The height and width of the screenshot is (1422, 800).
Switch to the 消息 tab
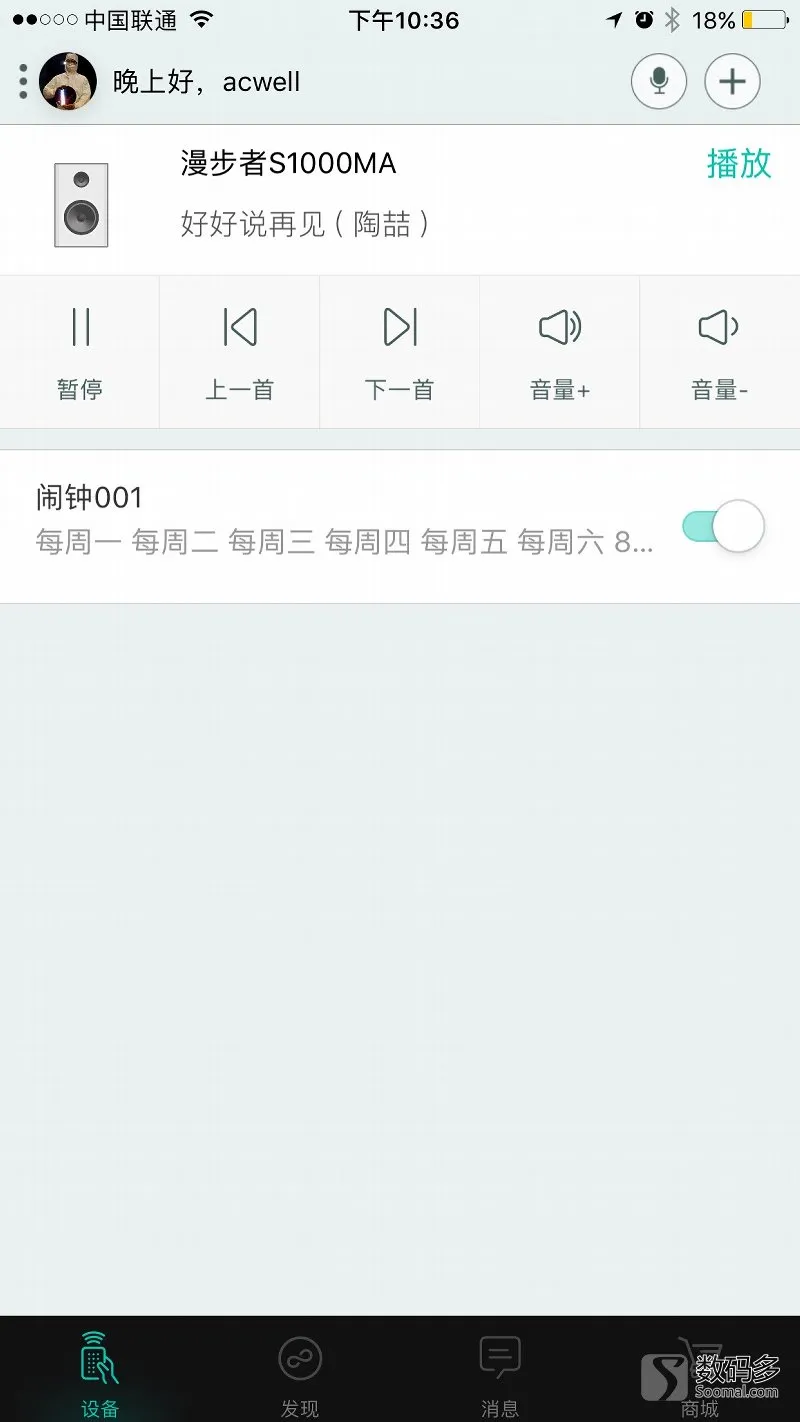pyautogui.click(x=500, y=1372)
